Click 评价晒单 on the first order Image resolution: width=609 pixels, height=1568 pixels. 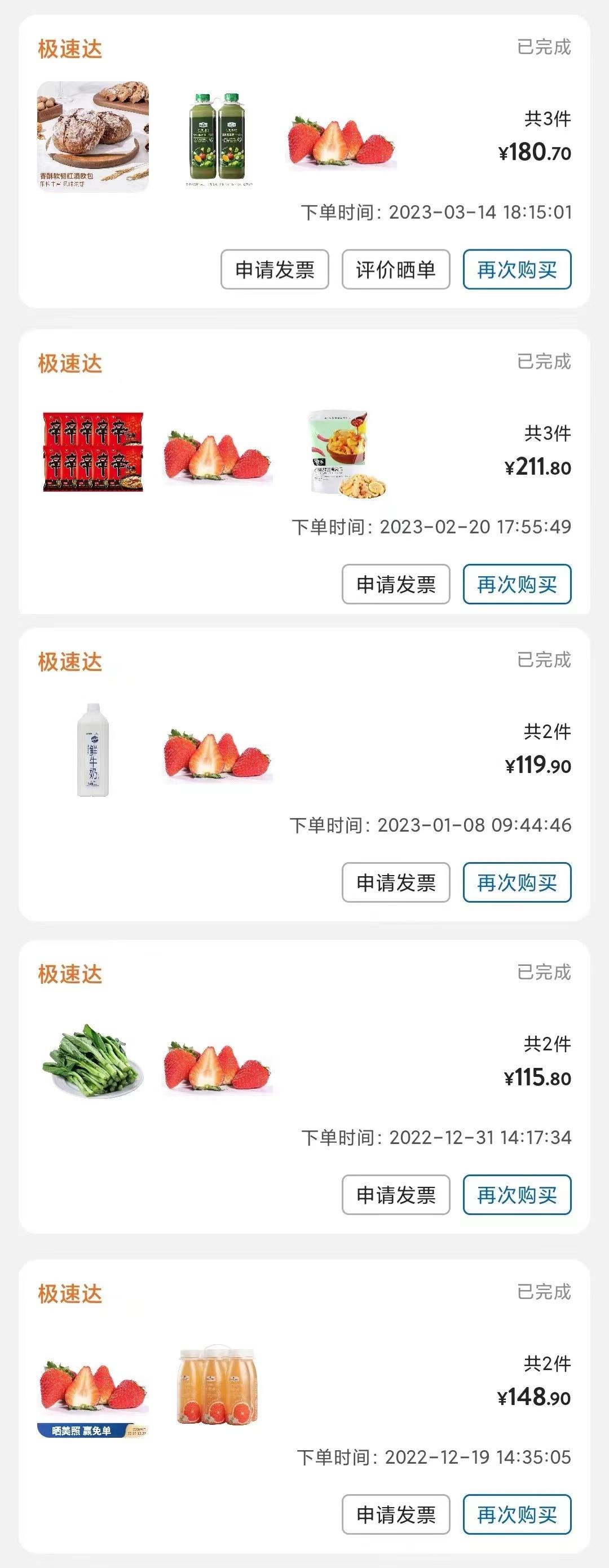coord(396,269)
